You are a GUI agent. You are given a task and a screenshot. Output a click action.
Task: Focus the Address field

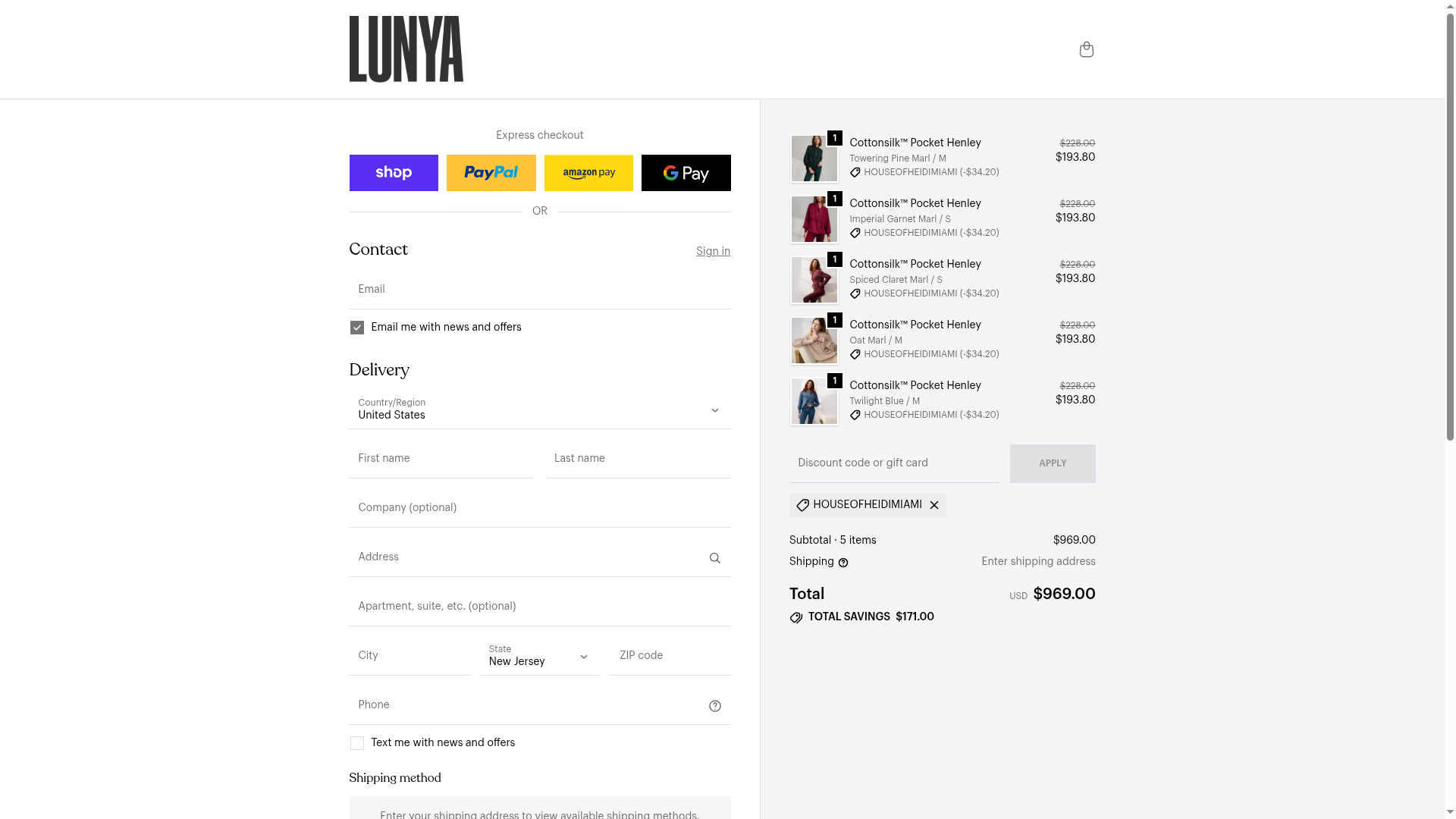(523, 557)
